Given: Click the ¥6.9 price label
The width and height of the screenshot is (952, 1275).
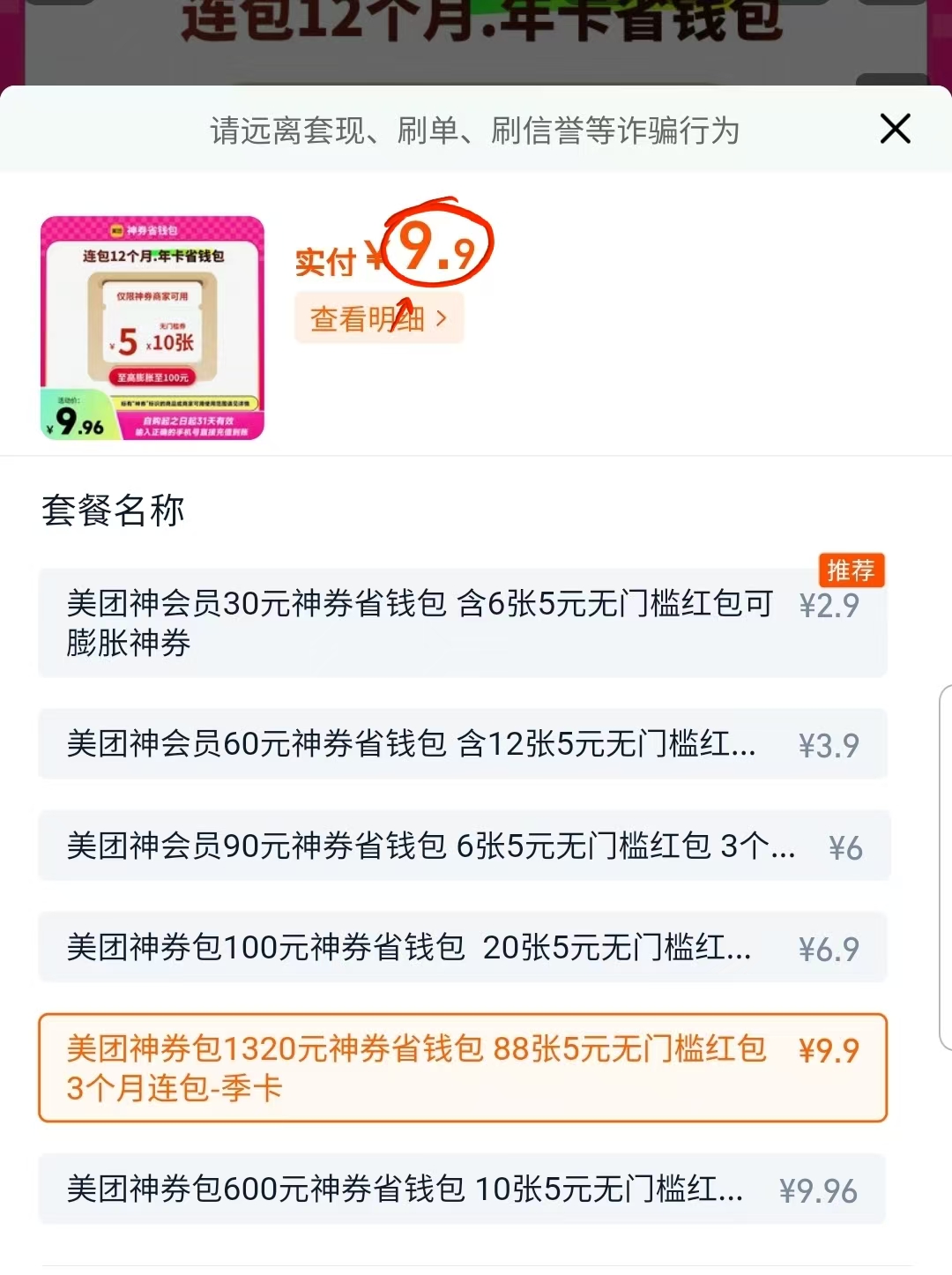Looking at the screenshot, I should pyautogui.click(x=826, y=949).
